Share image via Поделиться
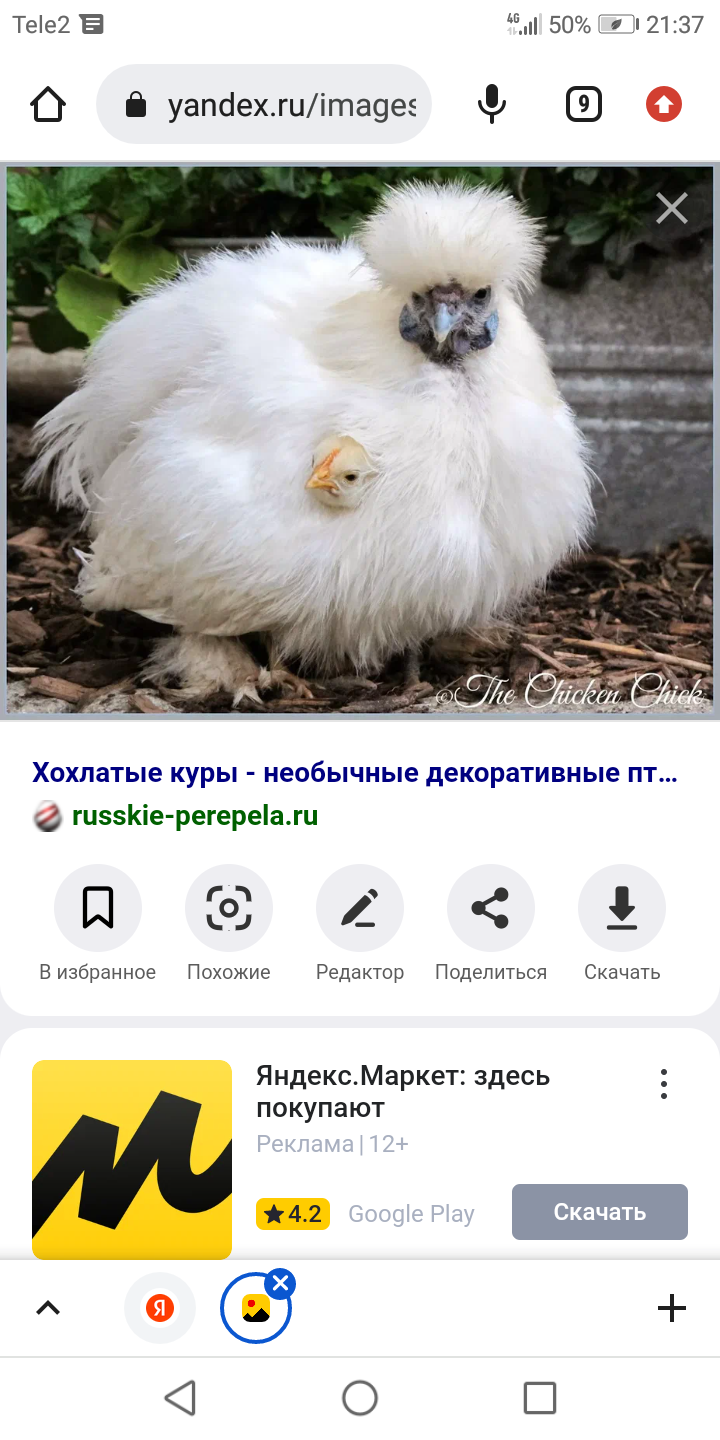Screen dimensions: 720x1440 [491, 924]
